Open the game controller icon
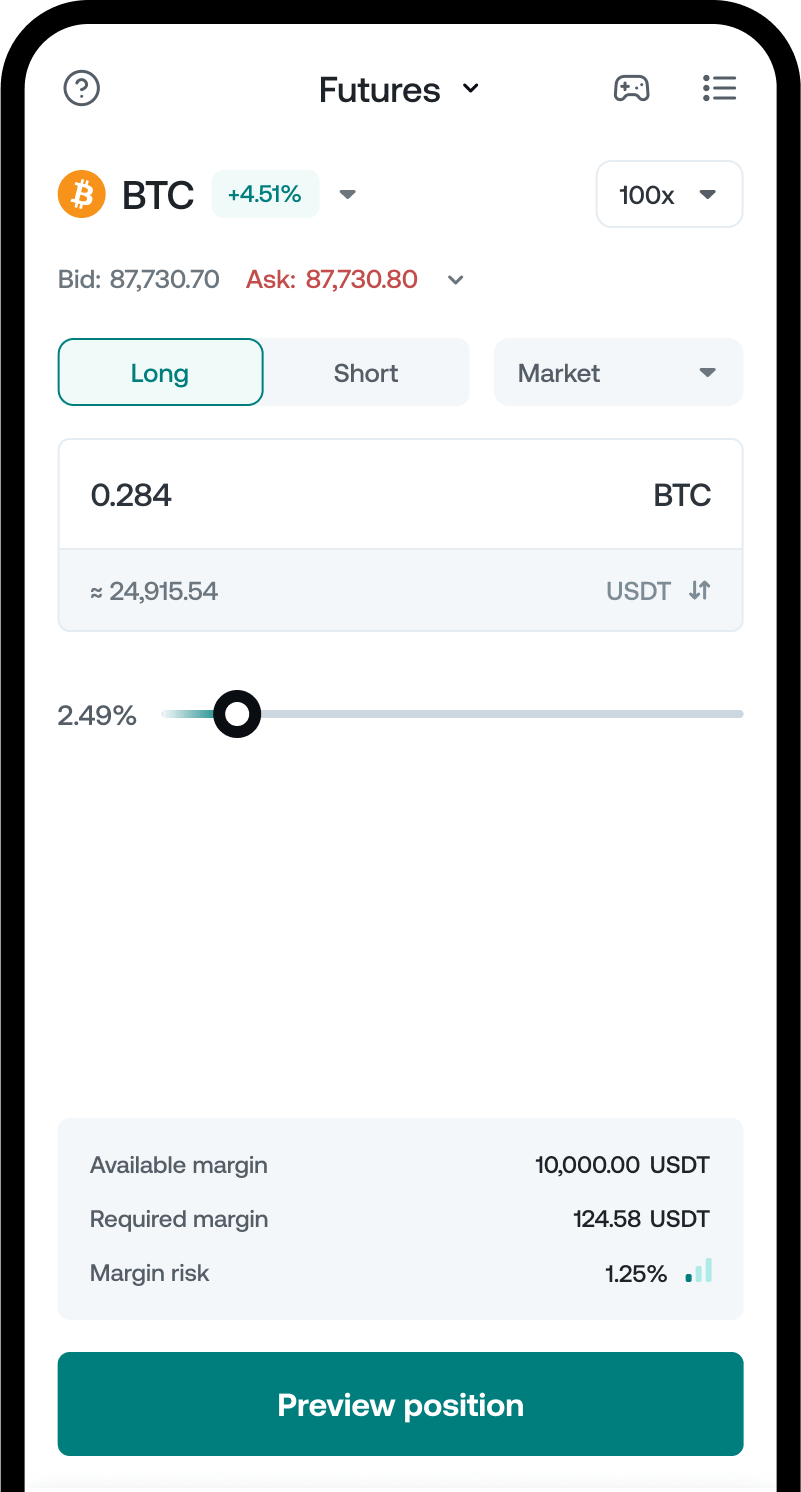This screenshot has height=1492, width=801. coord(631,89)
